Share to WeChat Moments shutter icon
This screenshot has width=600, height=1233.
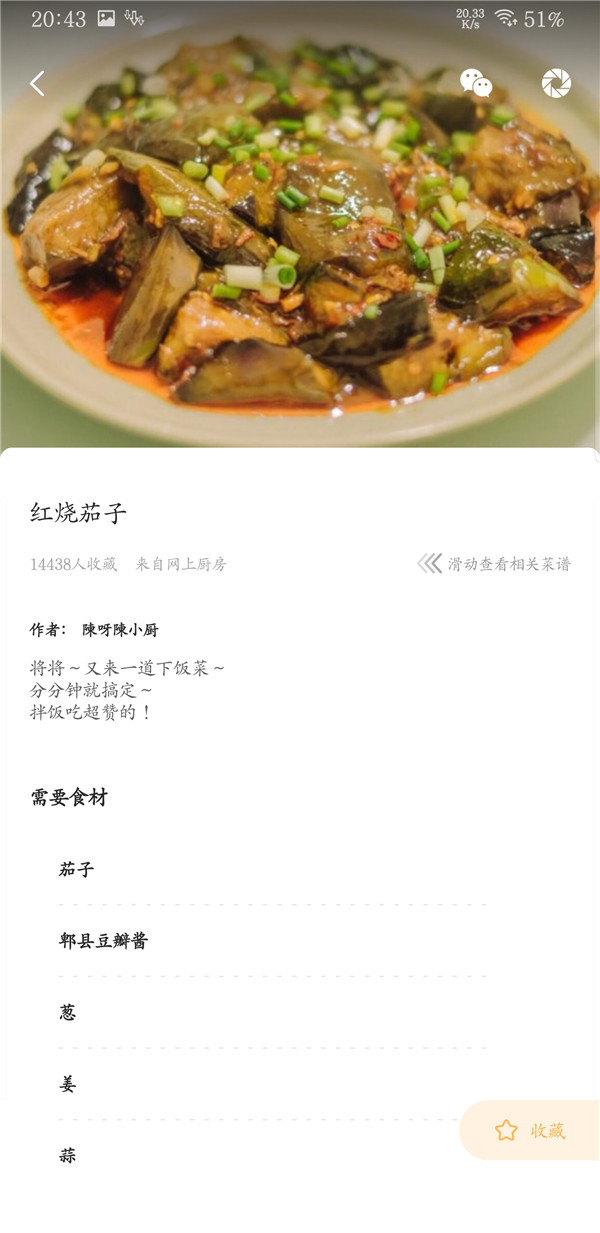[556, 84]
